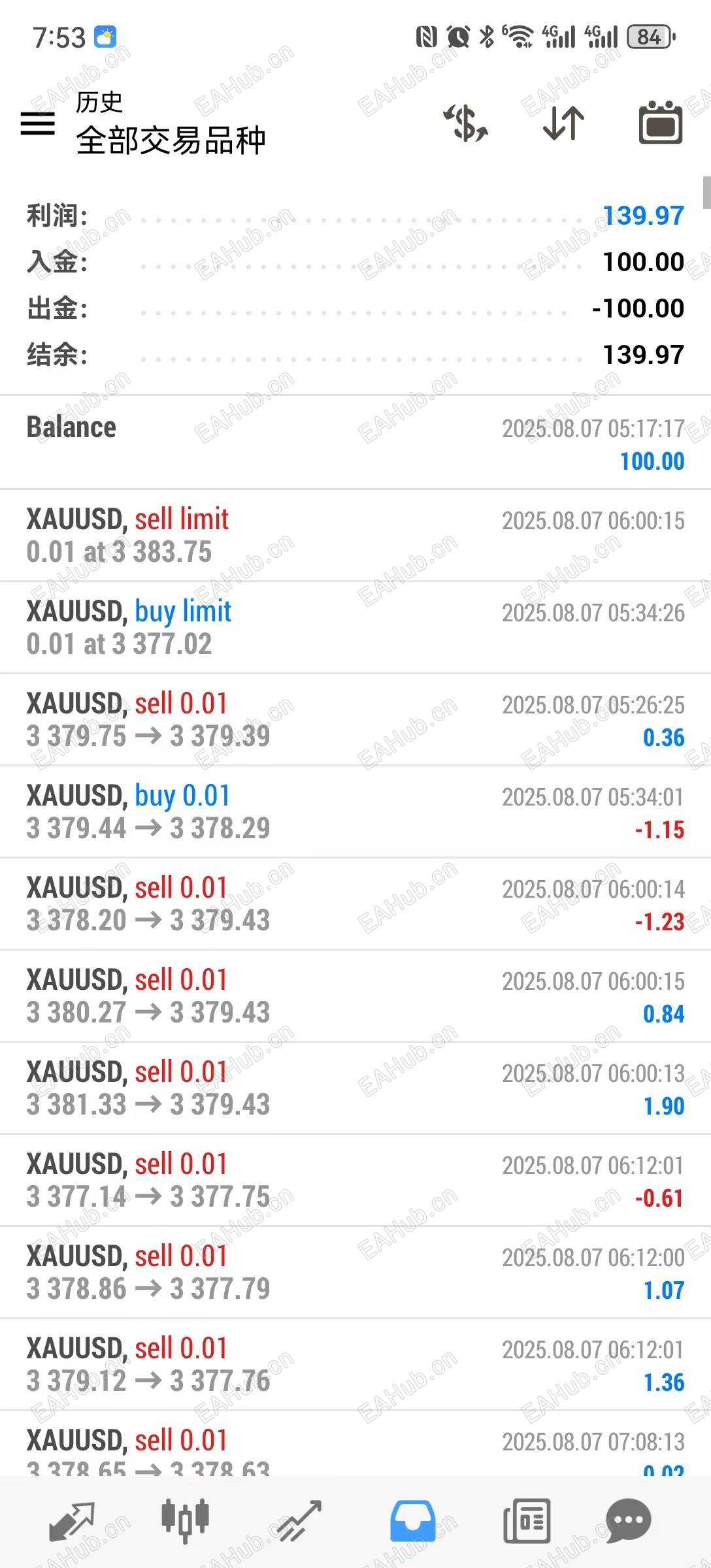Open the sell trade with 1.90 profit
The width and height of the screenshot is (711, 1568).
click(355, 1088)
